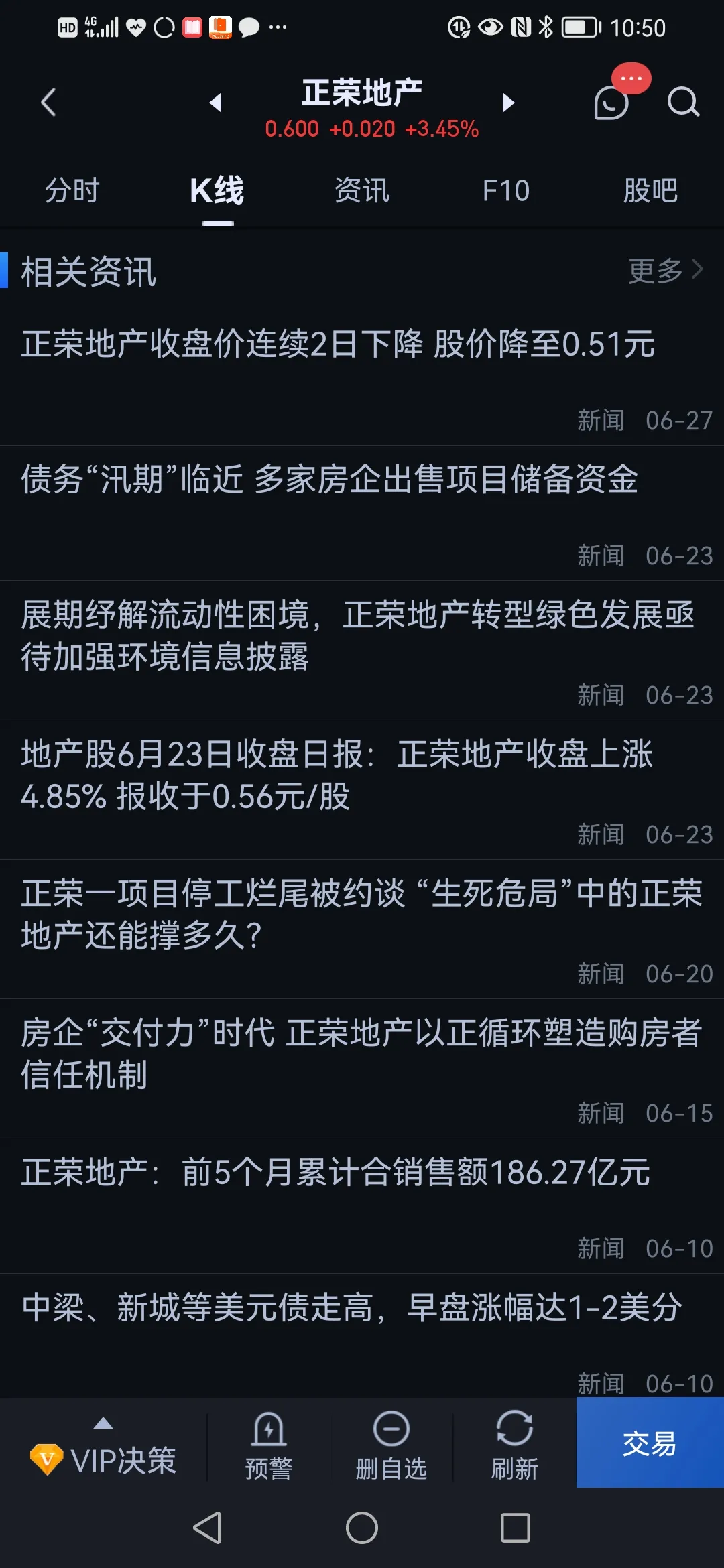Open the search magnifier
The height and width of the screenshot is (1568, 724).
[x=683, y=103]
